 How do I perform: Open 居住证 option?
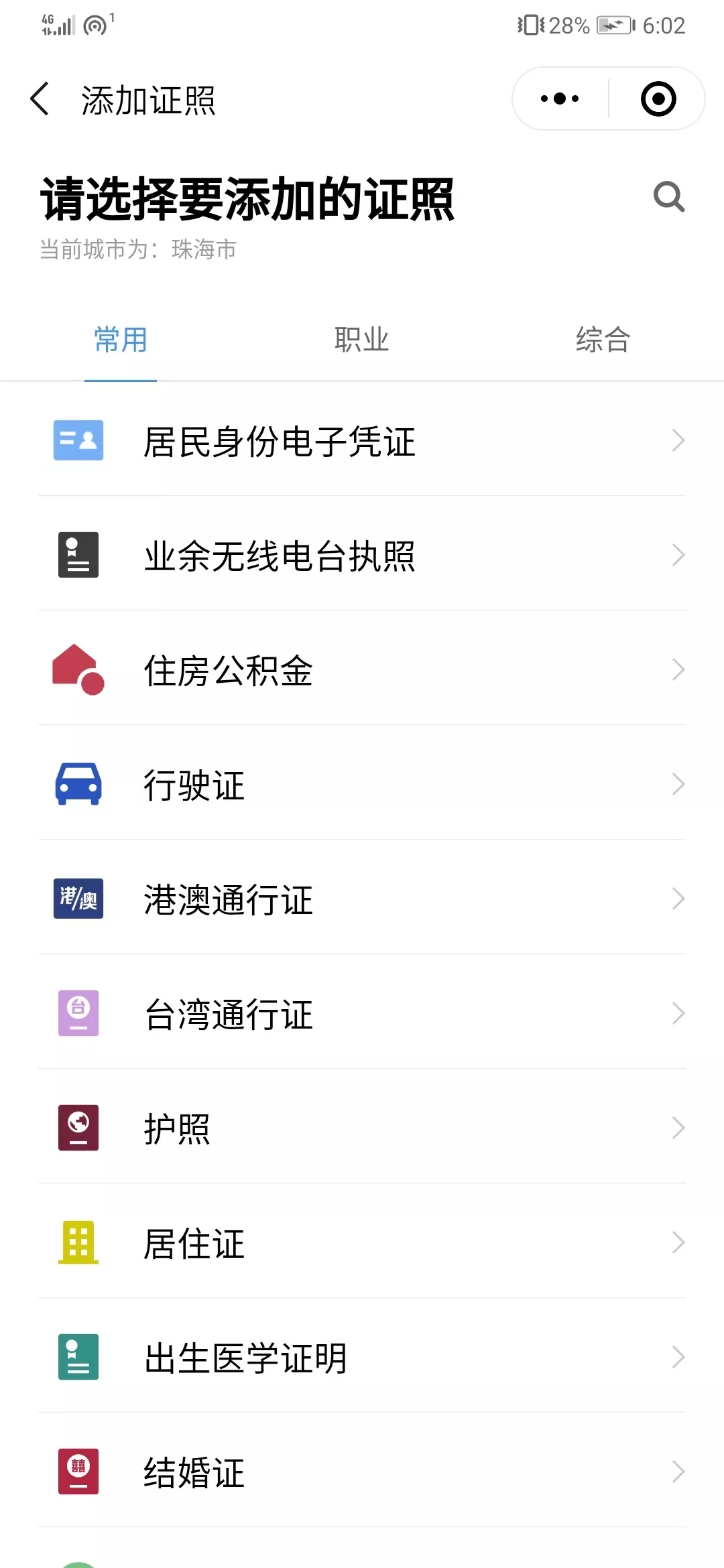point(362,1243)
